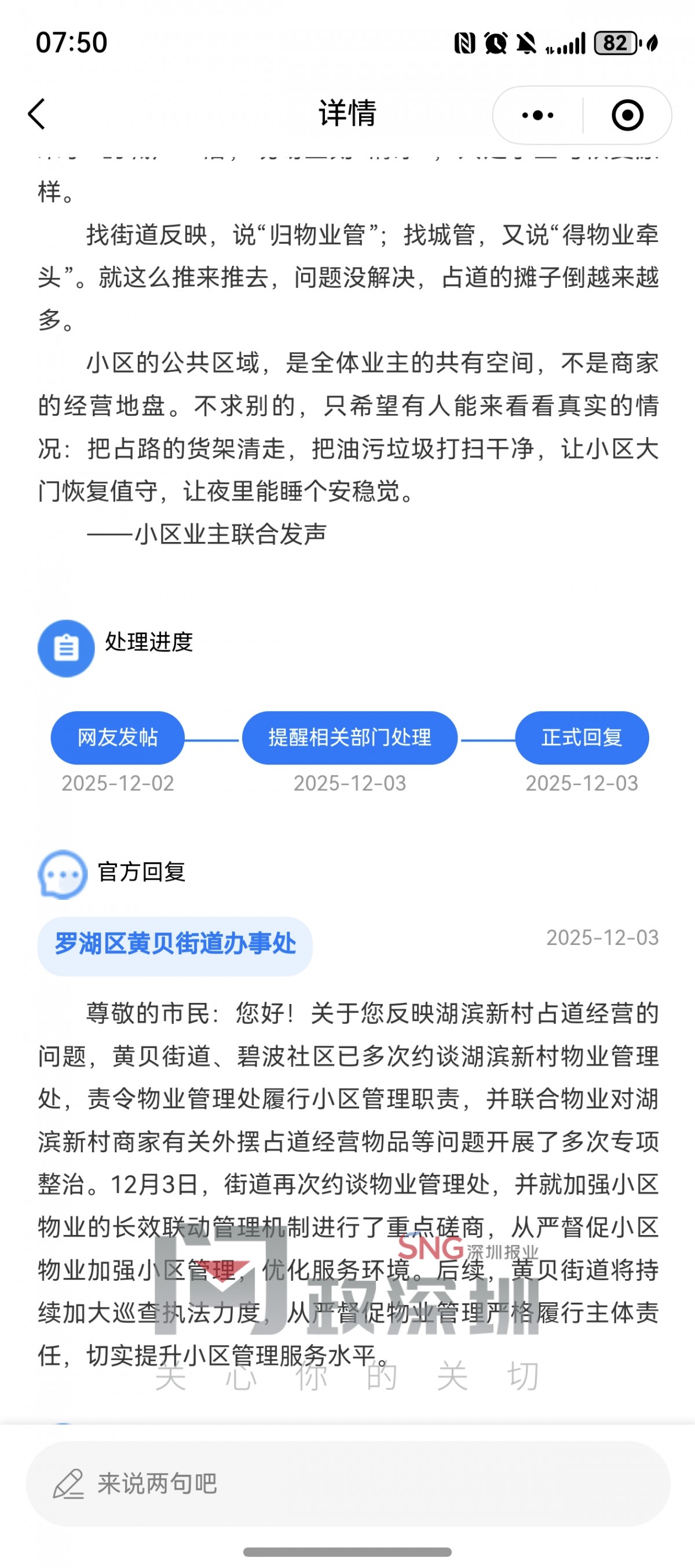This screenshot has height=1568, width=695.
Task: Go back from the 详情 page
Action: click(37, 115)
